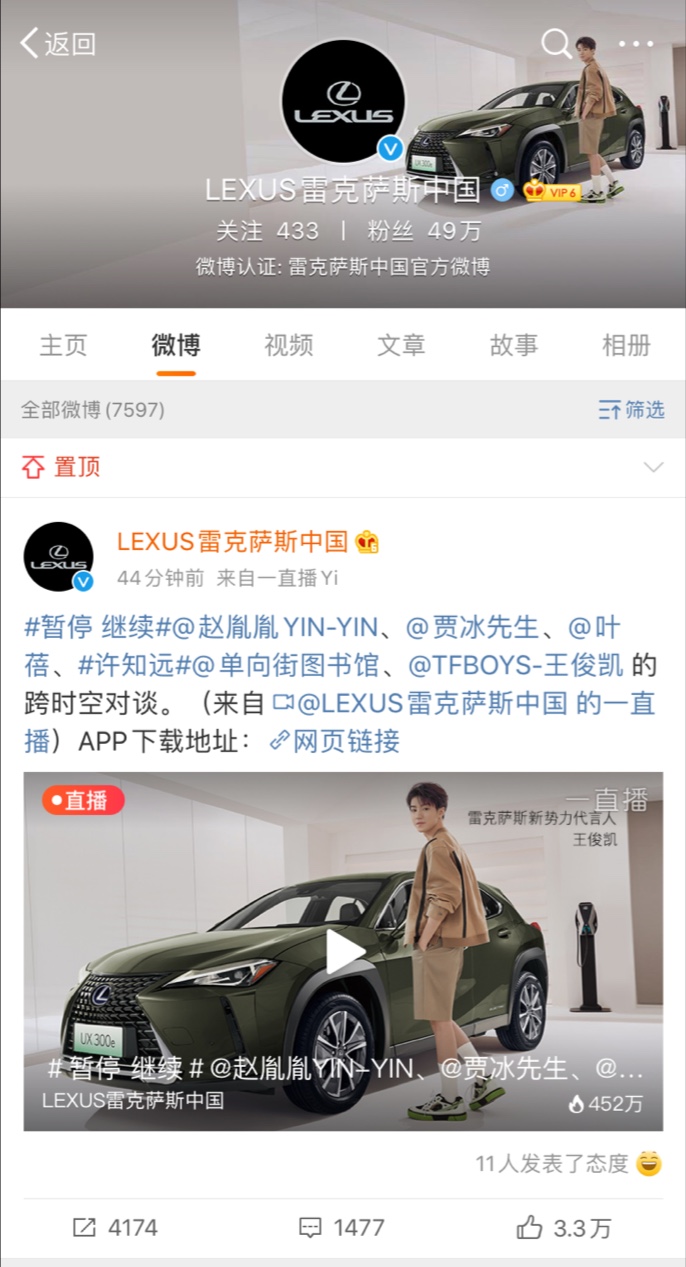Switch to the 主页 tab
Screen dimensions: 686x1267
pos(63,345)
